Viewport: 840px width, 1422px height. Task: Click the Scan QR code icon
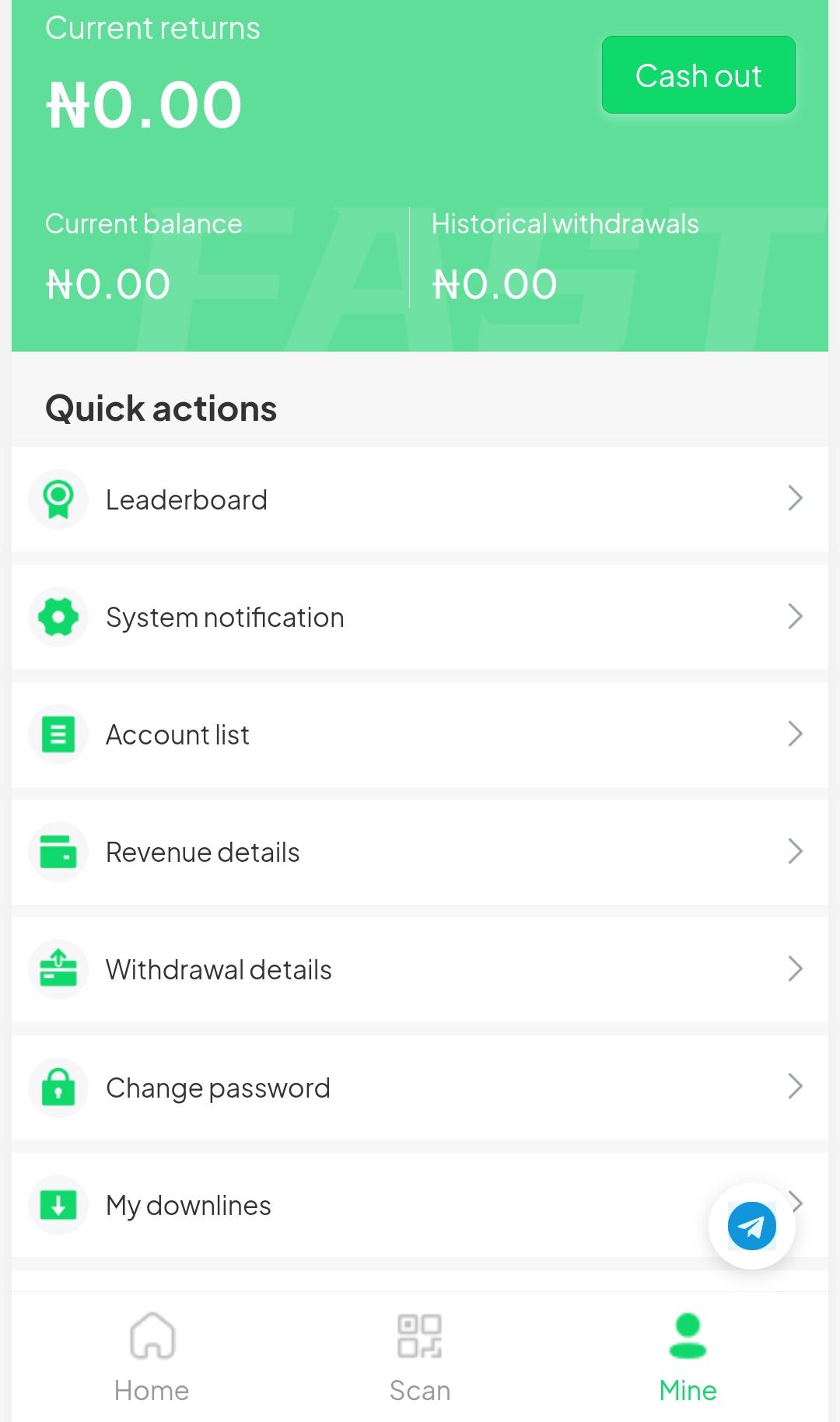pyautogui.click(x=420, y=1336)
